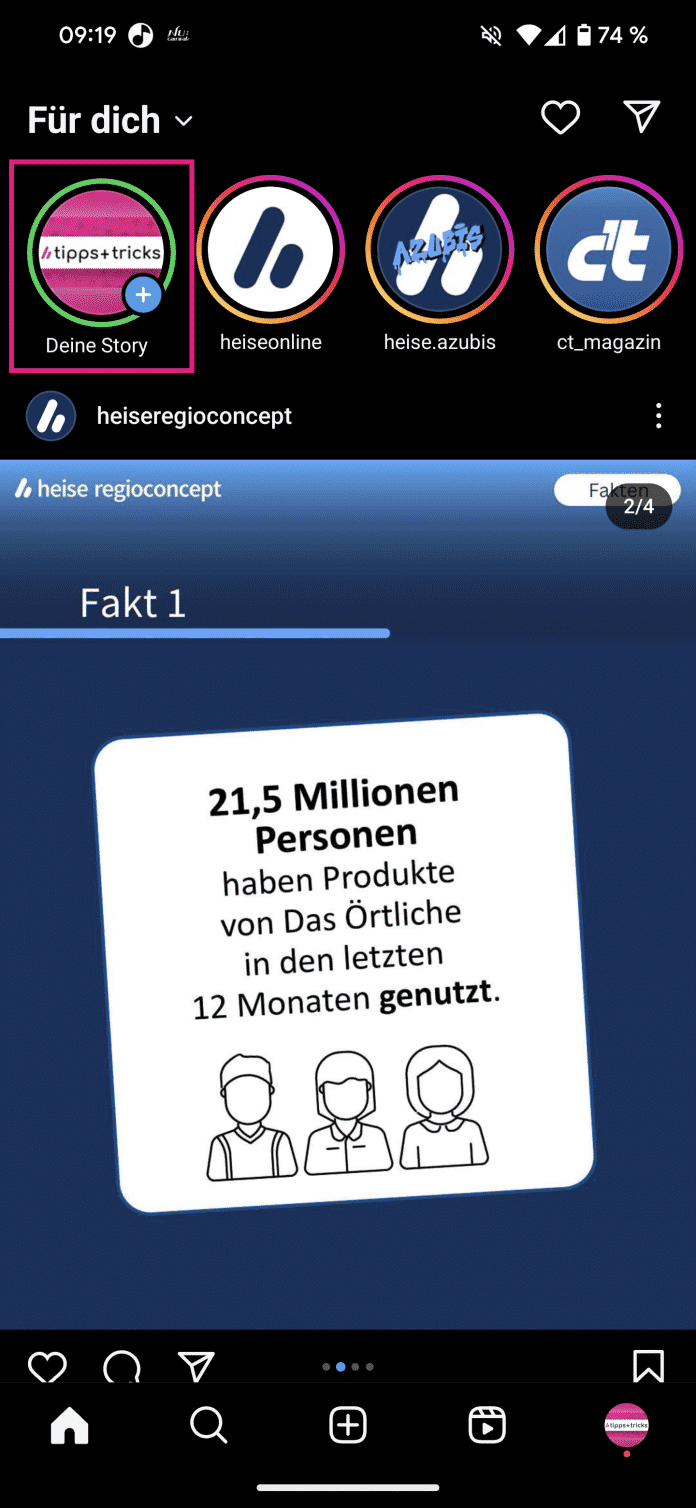The height and width of the screenshot is (1508, 696).
Task: Share the heiseregioconcept post
Action: point(196,1366)
